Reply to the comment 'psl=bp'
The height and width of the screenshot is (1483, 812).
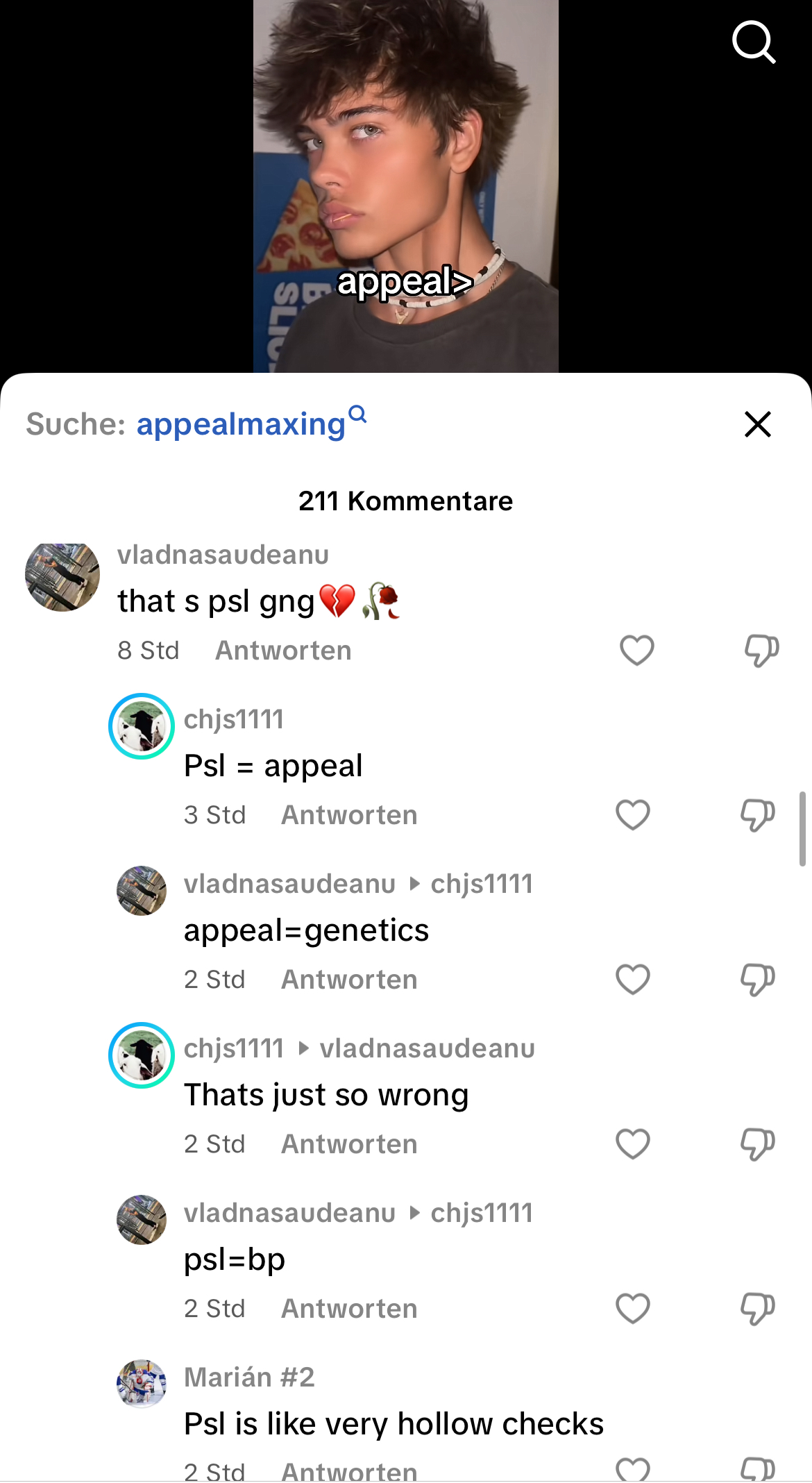[349, 1309]
